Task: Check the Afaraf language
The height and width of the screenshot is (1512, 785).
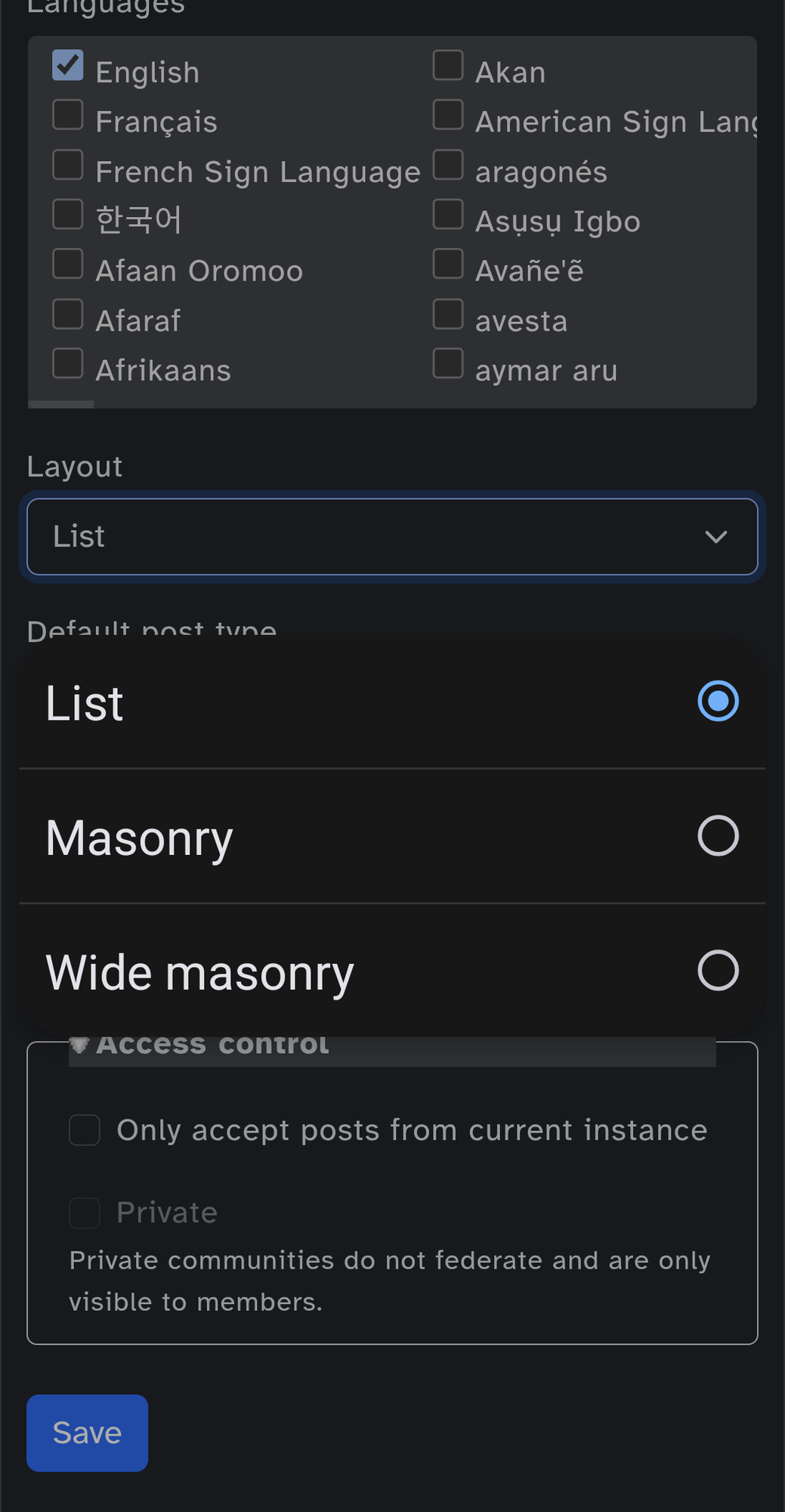Action: click(68, 314)
